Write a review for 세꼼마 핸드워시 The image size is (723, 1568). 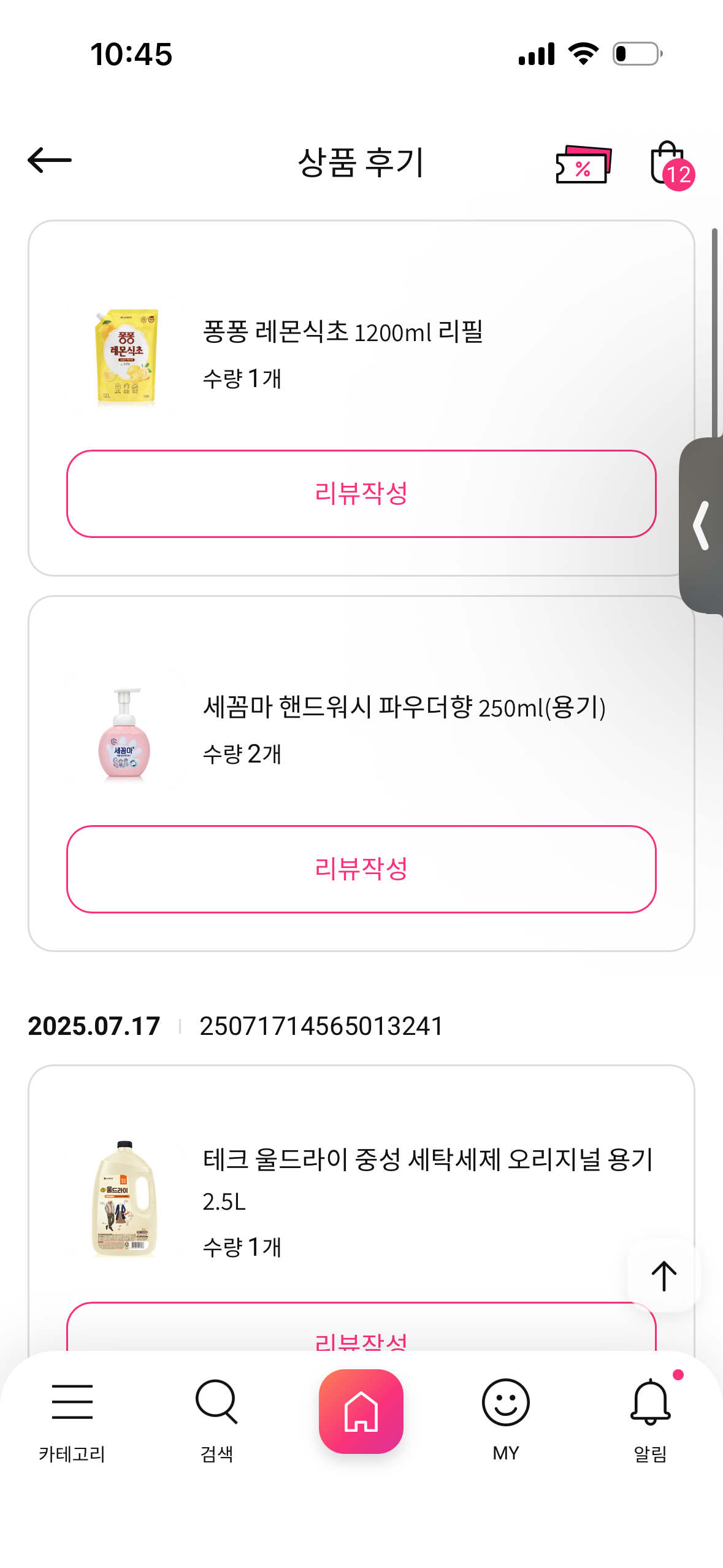(361, 869)
